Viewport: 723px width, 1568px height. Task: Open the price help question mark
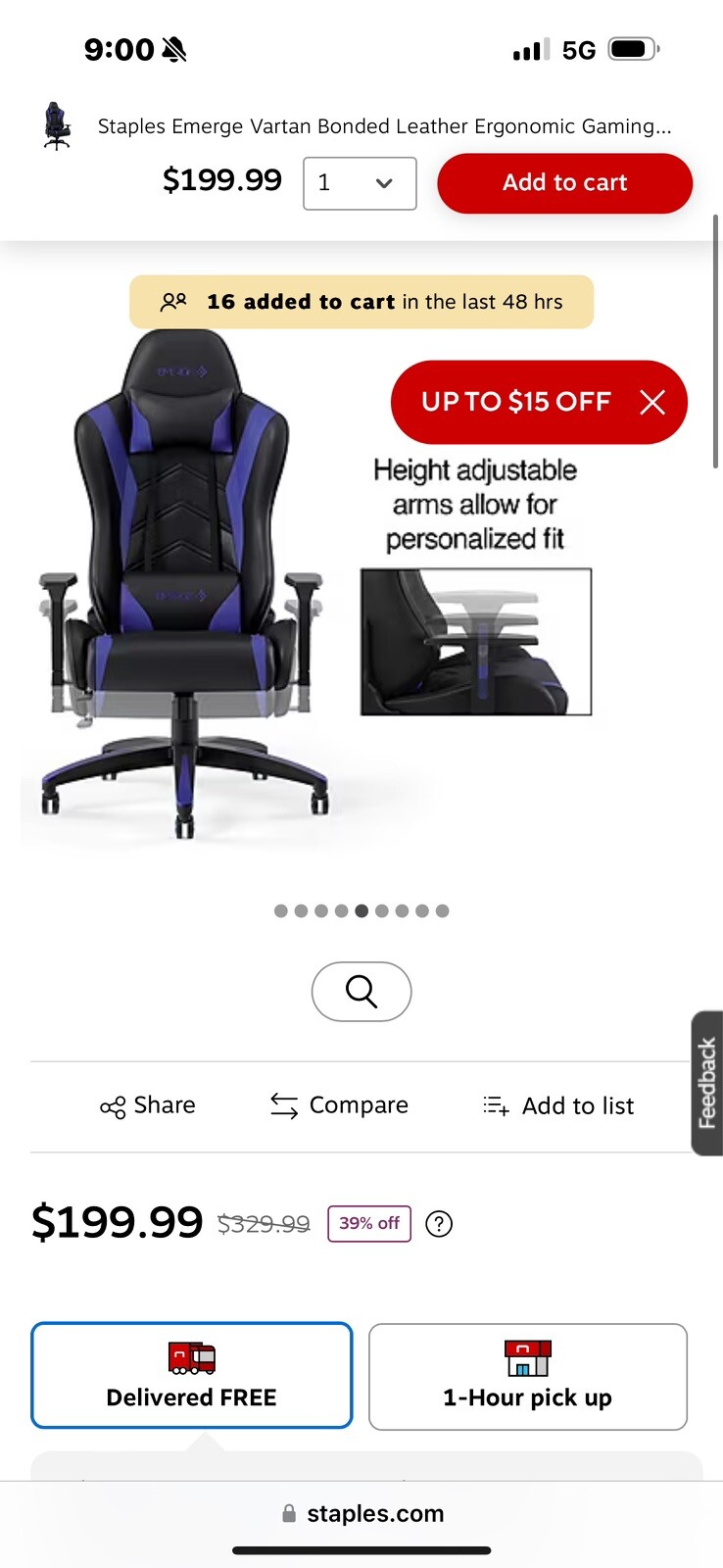439,1223
